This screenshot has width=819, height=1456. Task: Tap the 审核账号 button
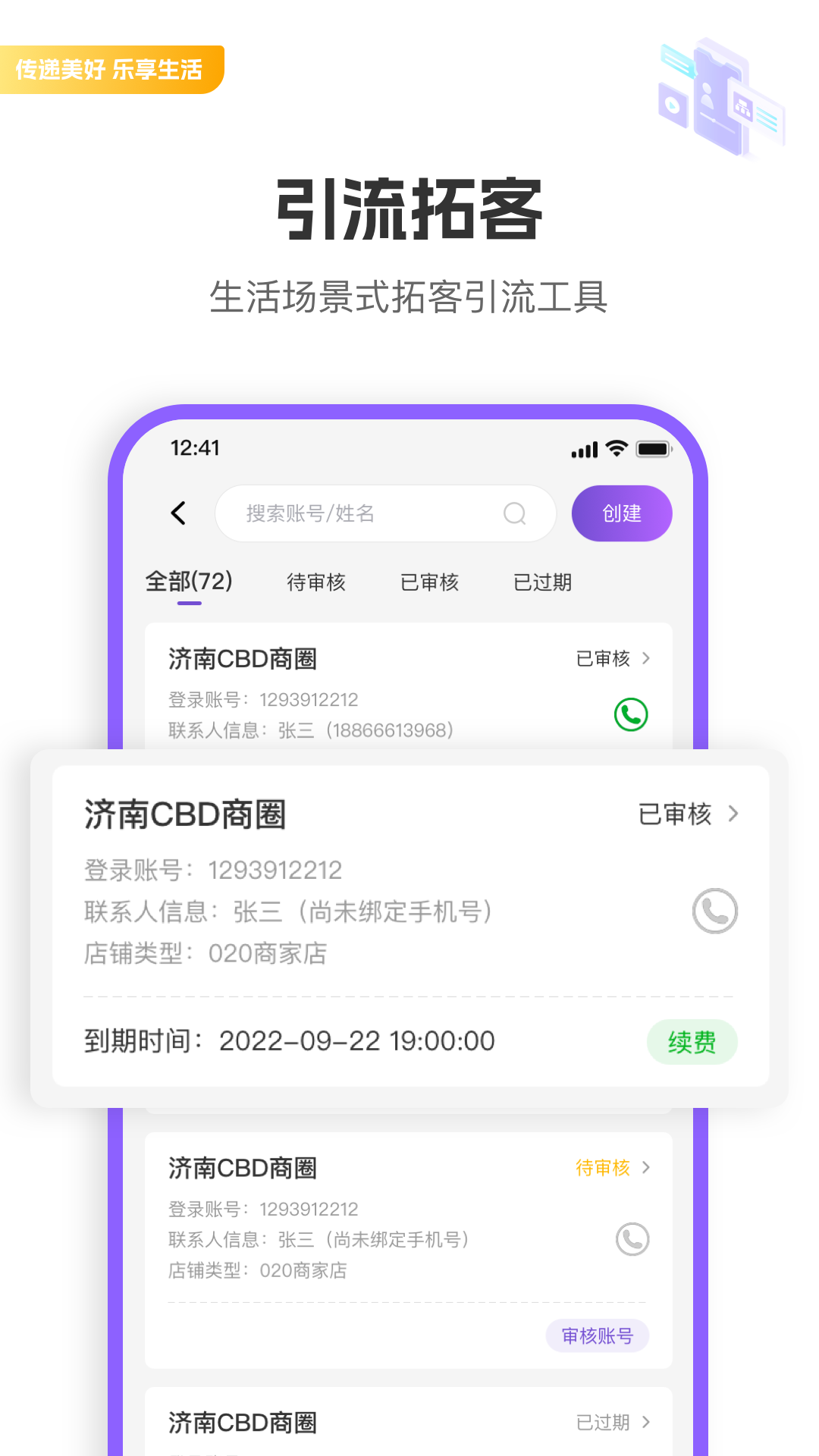[x=598, y=1335]
